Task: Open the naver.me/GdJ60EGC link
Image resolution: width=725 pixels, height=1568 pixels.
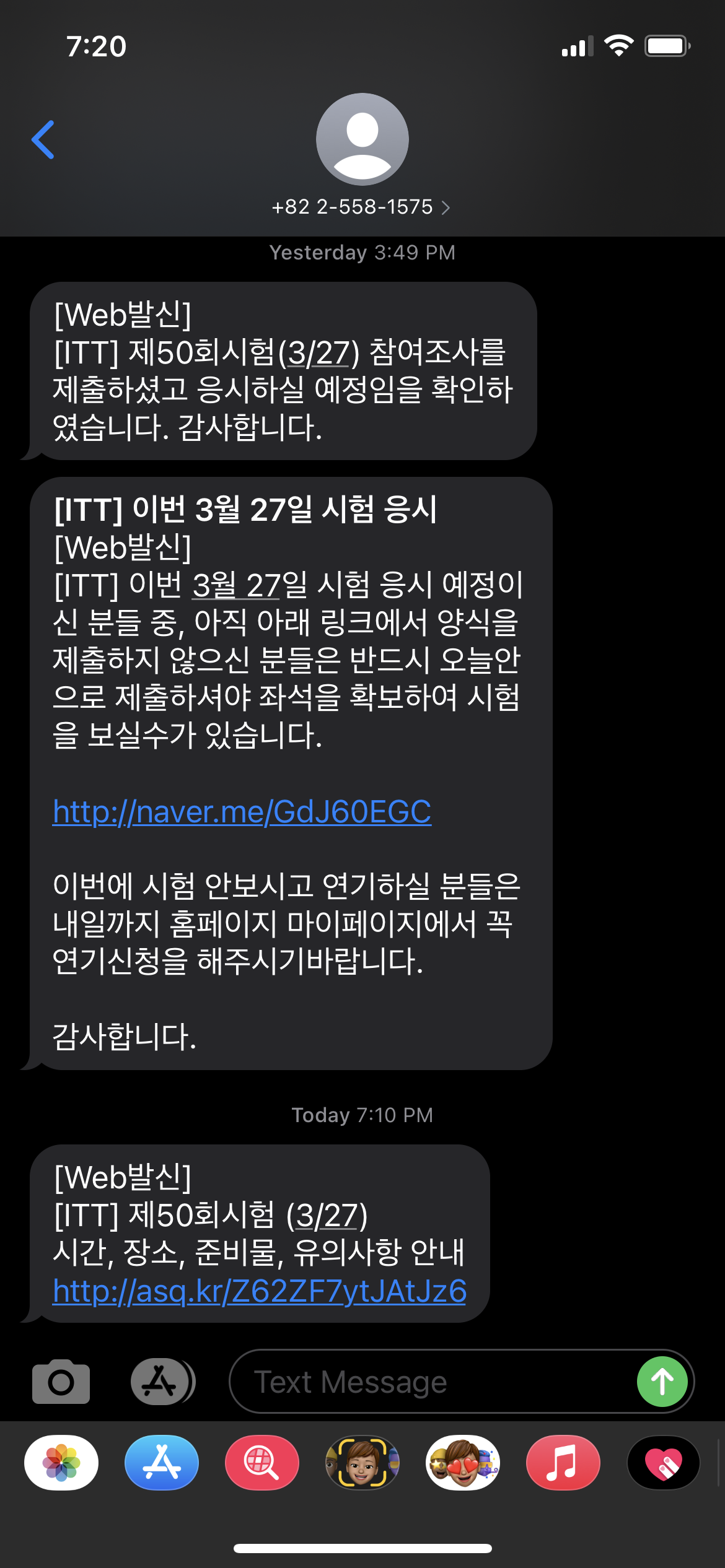Action: tap(242, 812)
